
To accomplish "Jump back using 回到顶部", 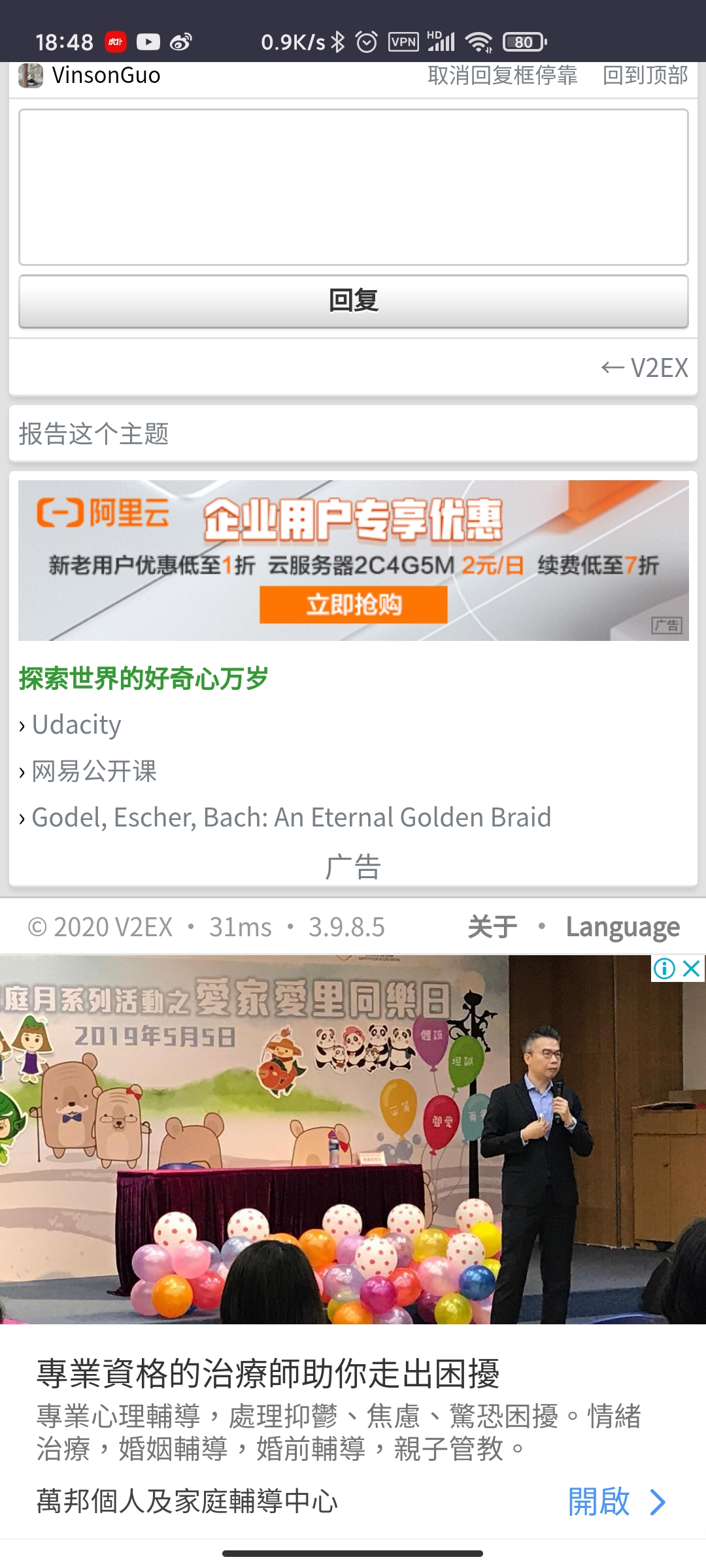I will pos(645,76).
